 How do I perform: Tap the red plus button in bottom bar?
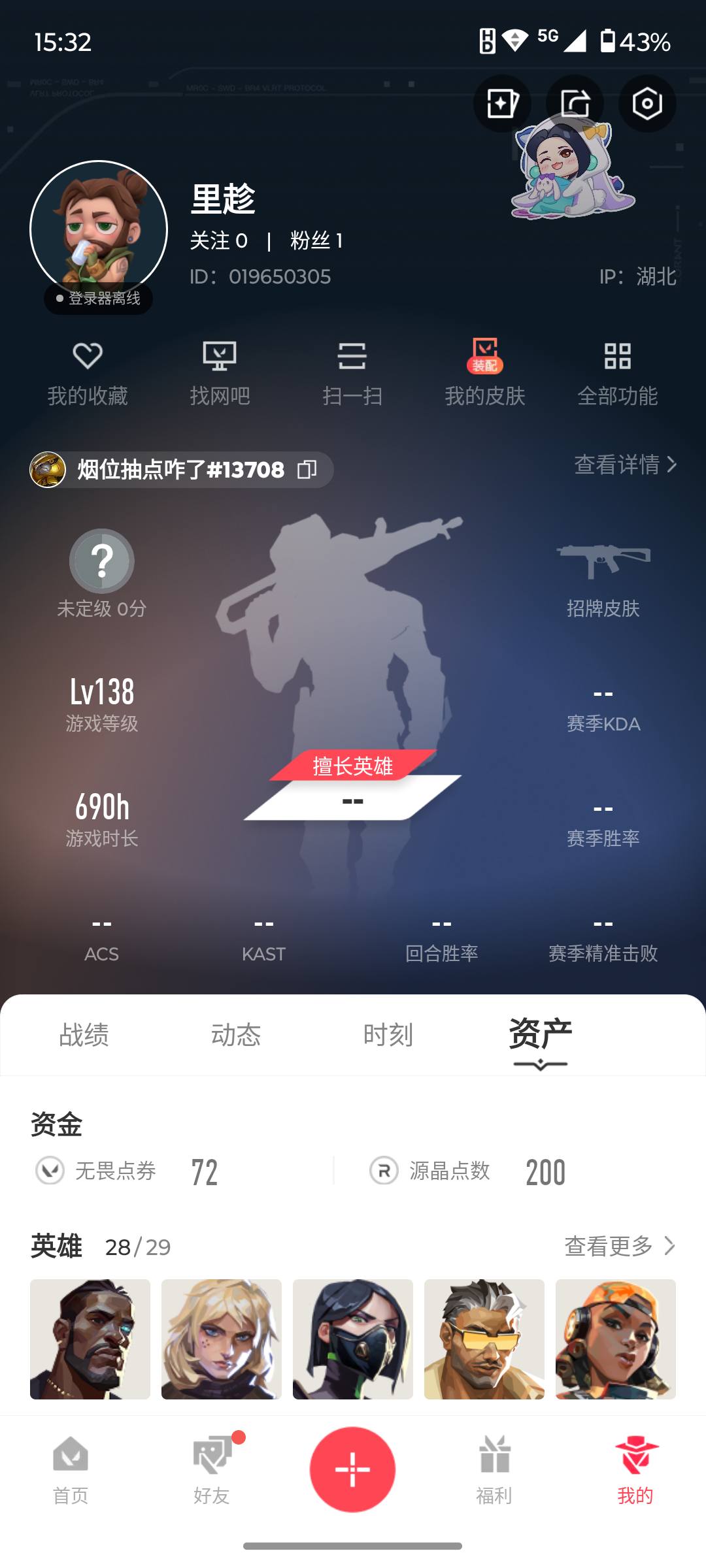coord(353,1469)
